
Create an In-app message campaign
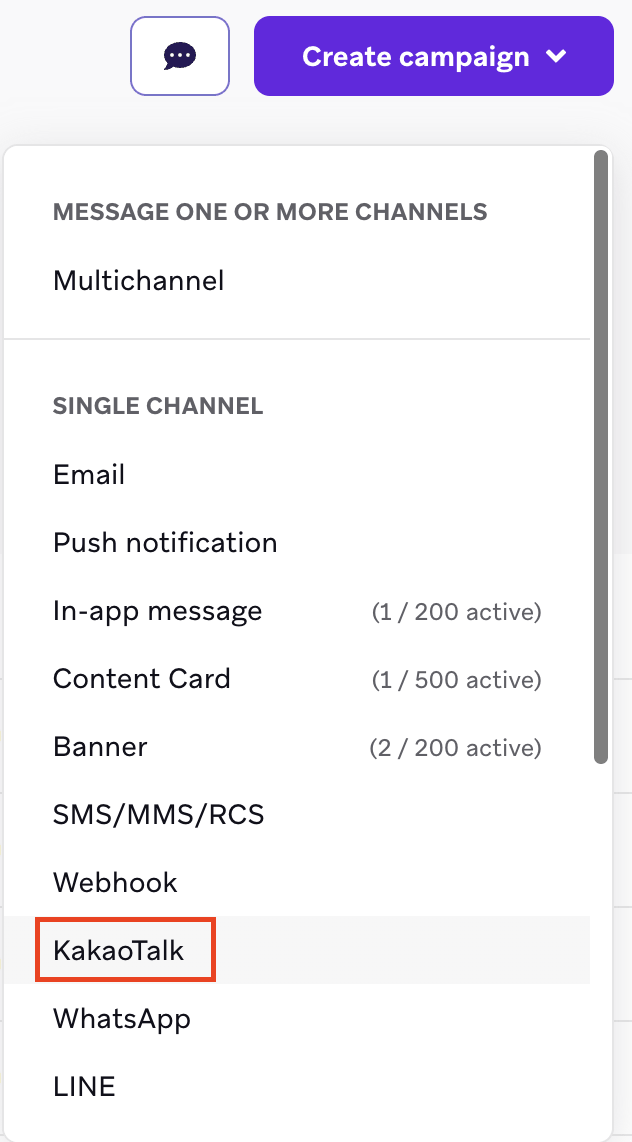coord(158,610)
